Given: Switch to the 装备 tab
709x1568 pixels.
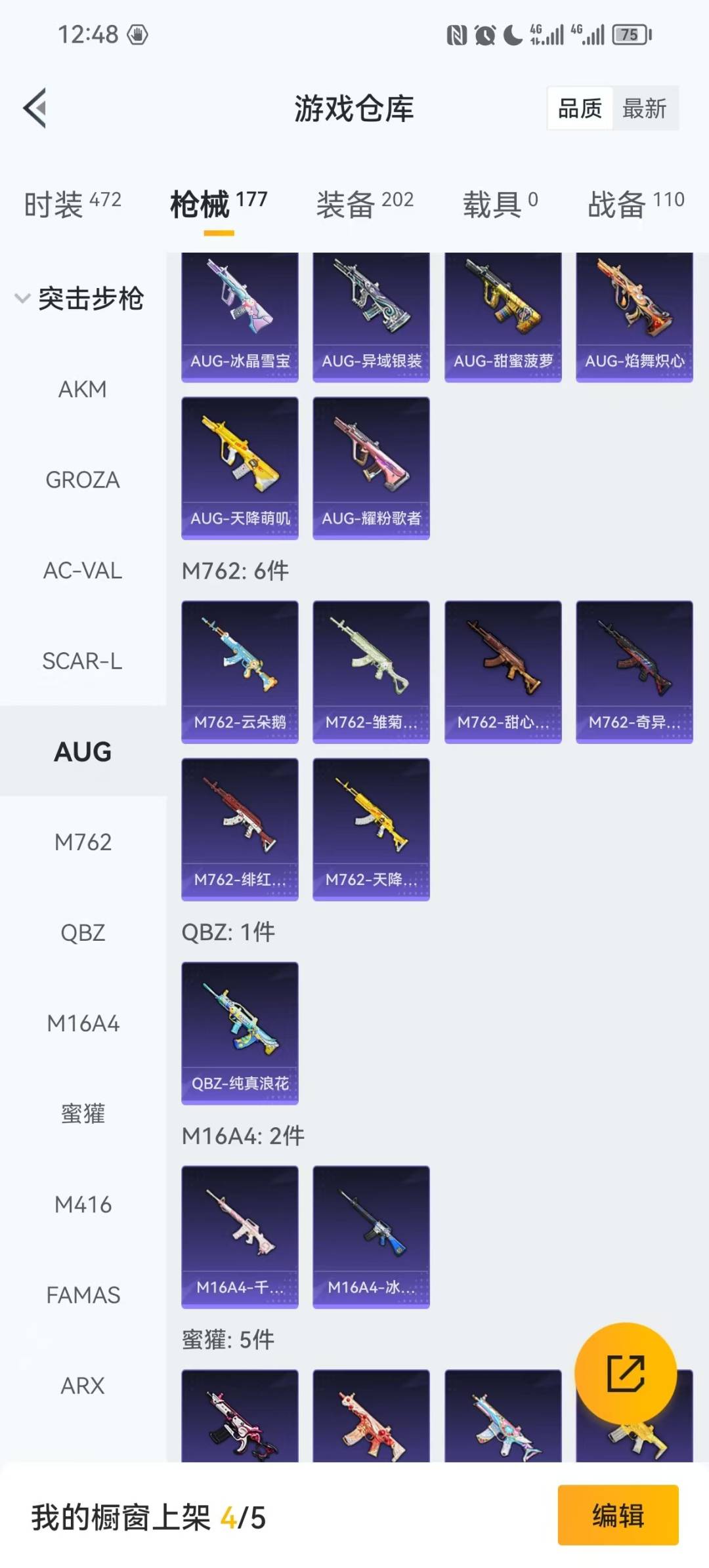Looking at the screenshot, I should [364, 204].
